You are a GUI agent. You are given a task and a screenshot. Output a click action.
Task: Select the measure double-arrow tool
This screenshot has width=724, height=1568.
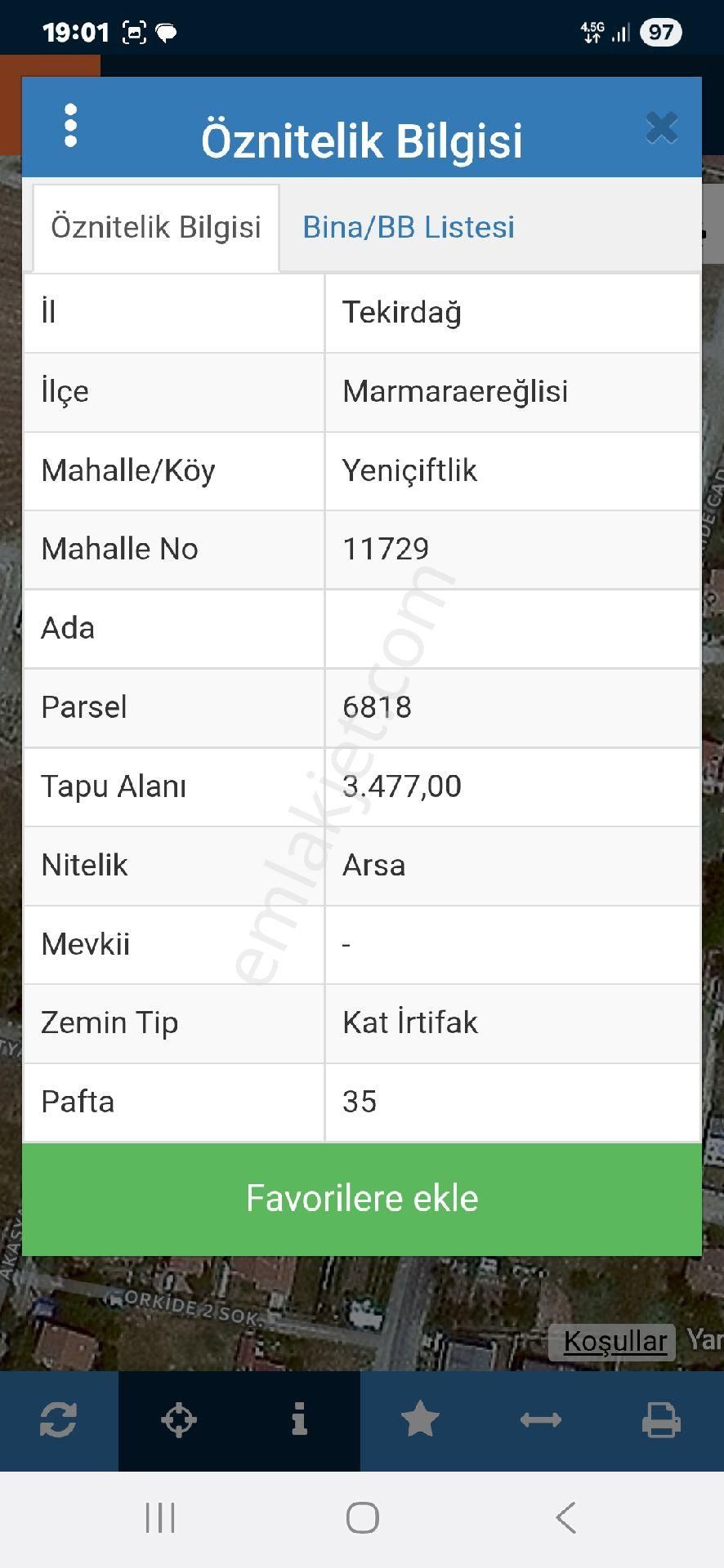(541, 1421)
